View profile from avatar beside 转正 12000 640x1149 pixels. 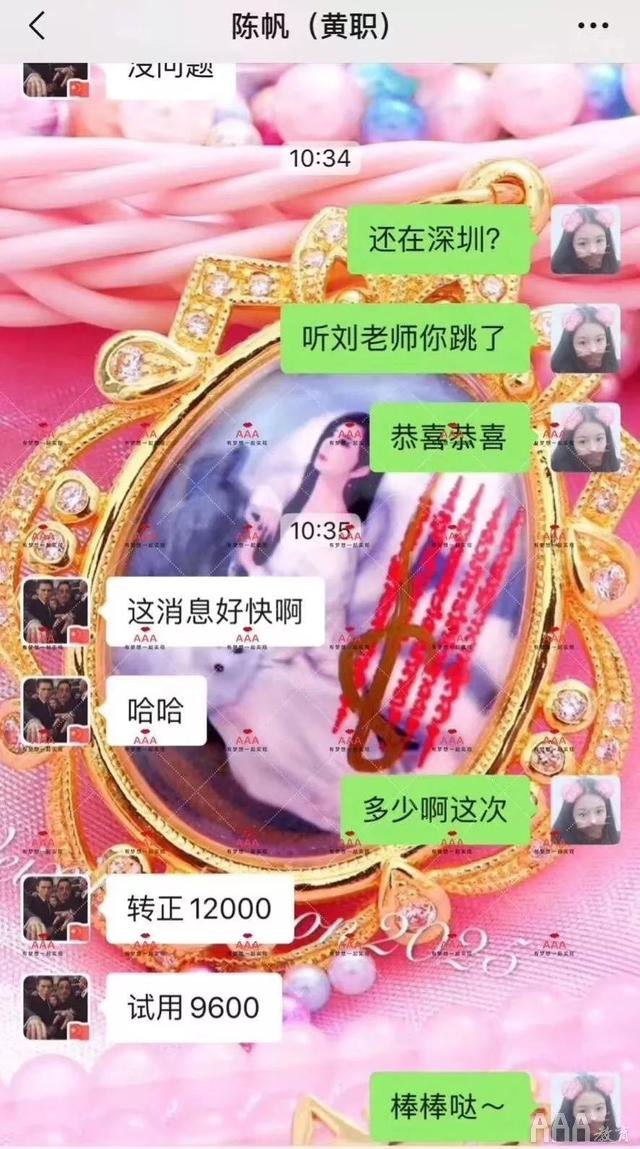coord(56,909)
